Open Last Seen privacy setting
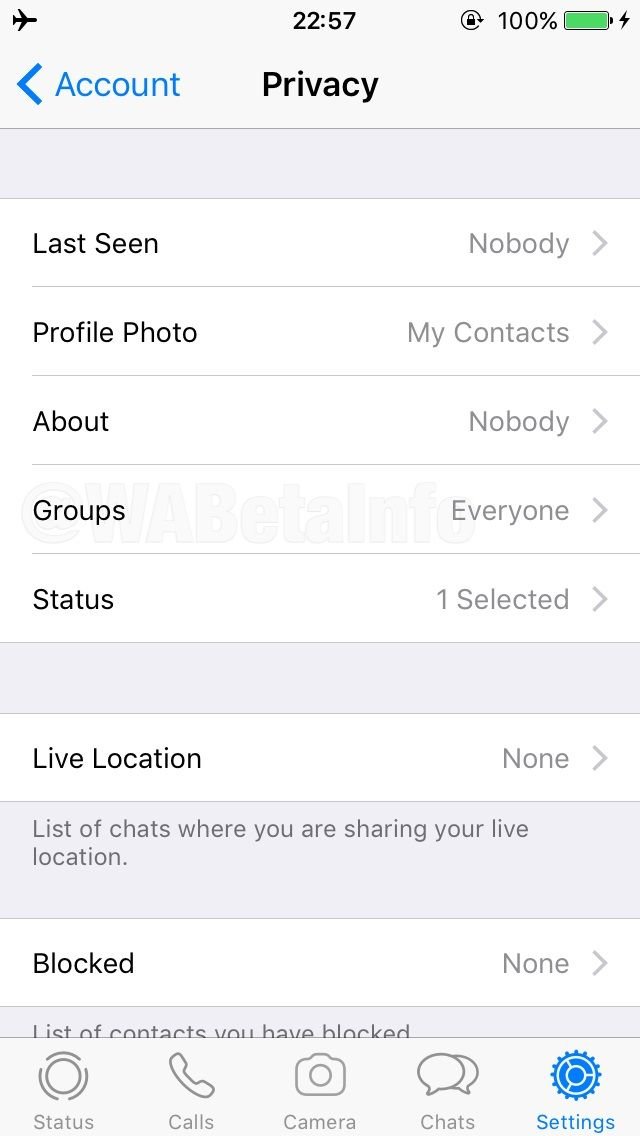Image resolution: width=640 pixels, height=1136 pixels. tap(320, 243)
